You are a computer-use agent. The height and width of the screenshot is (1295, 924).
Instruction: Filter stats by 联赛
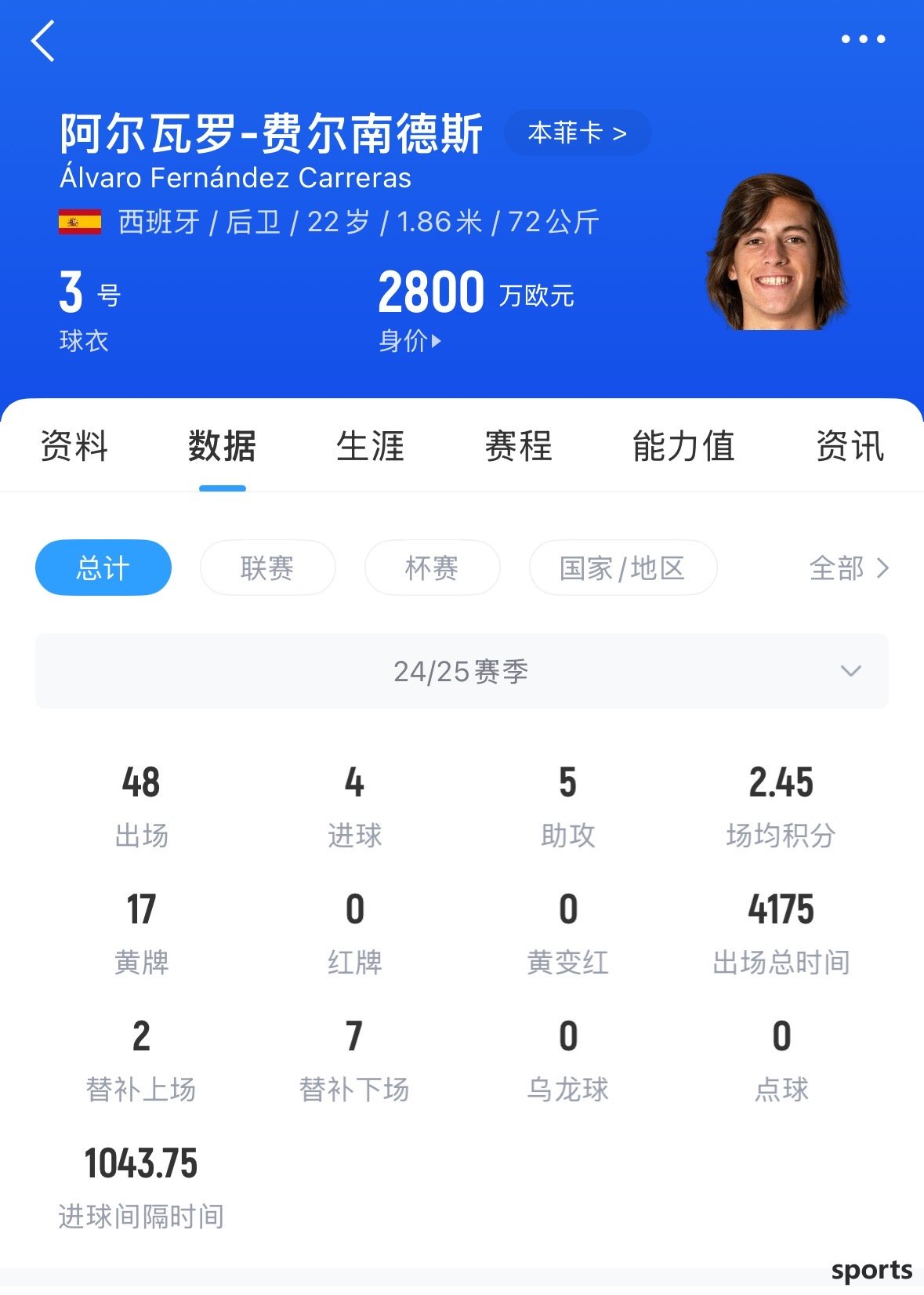point(267,568)
